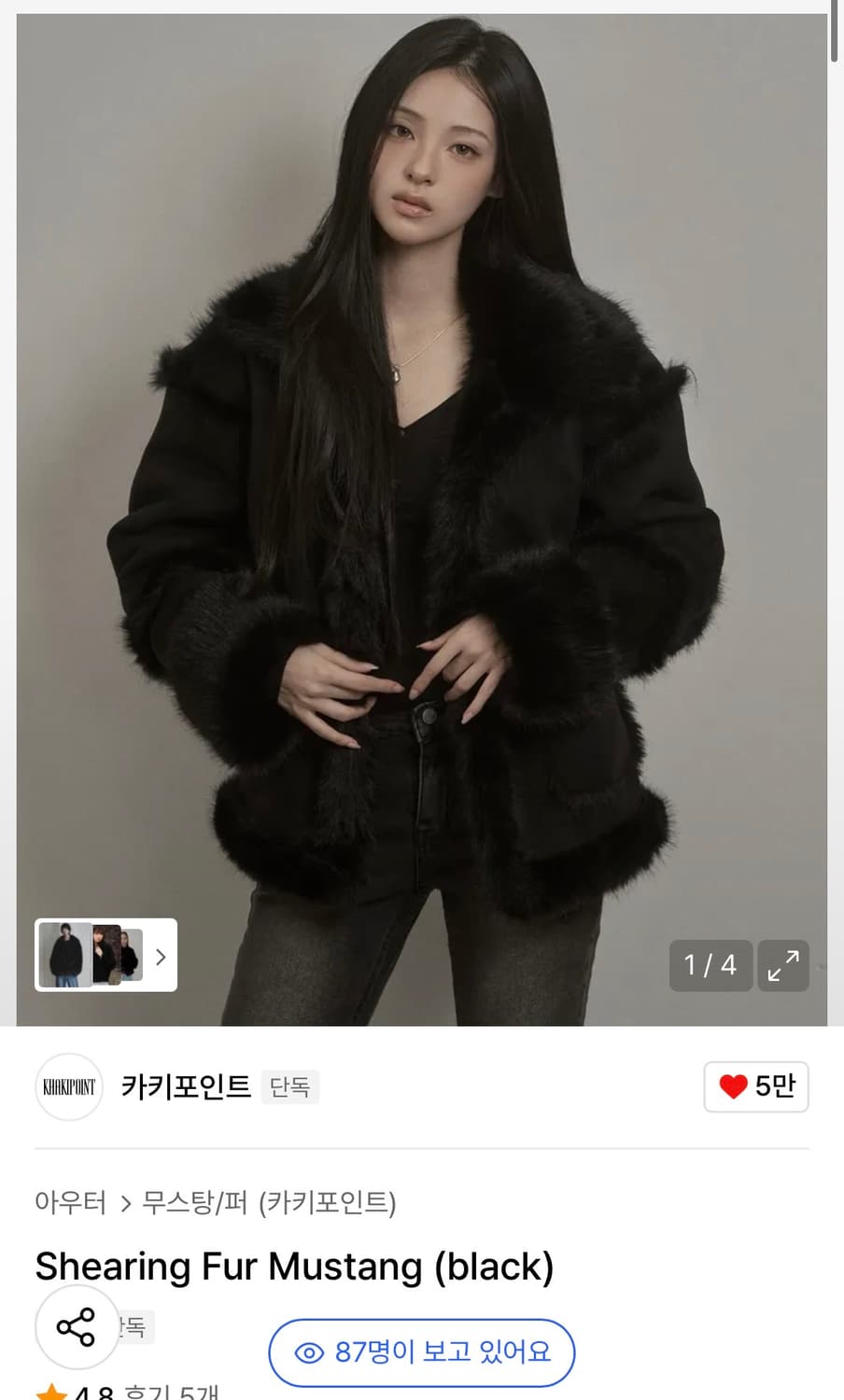Click next arrow on thumbnail carousel
844x1400 pixels.
(x=160, y=956)
